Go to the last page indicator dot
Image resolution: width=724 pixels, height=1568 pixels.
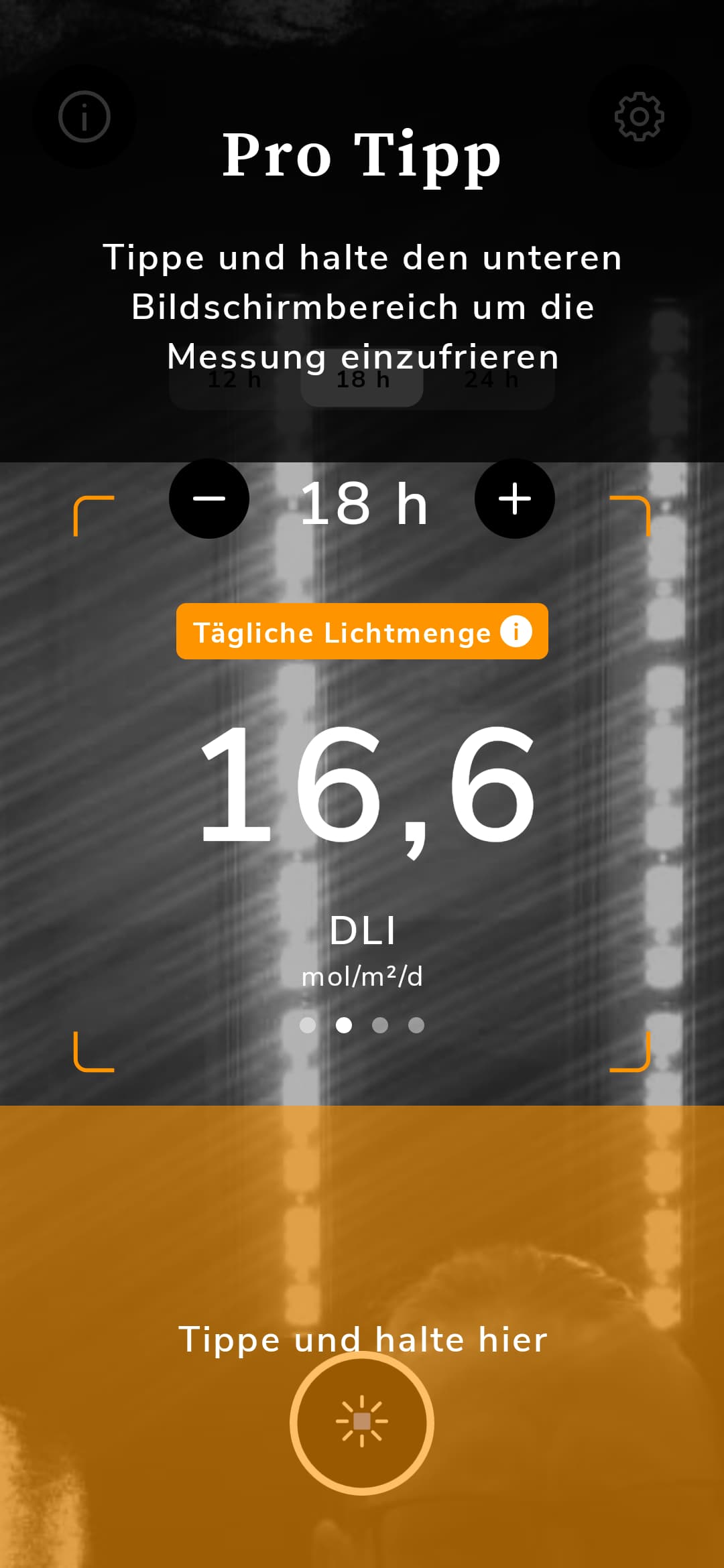pyautogui.click(x=416, y=1025)
